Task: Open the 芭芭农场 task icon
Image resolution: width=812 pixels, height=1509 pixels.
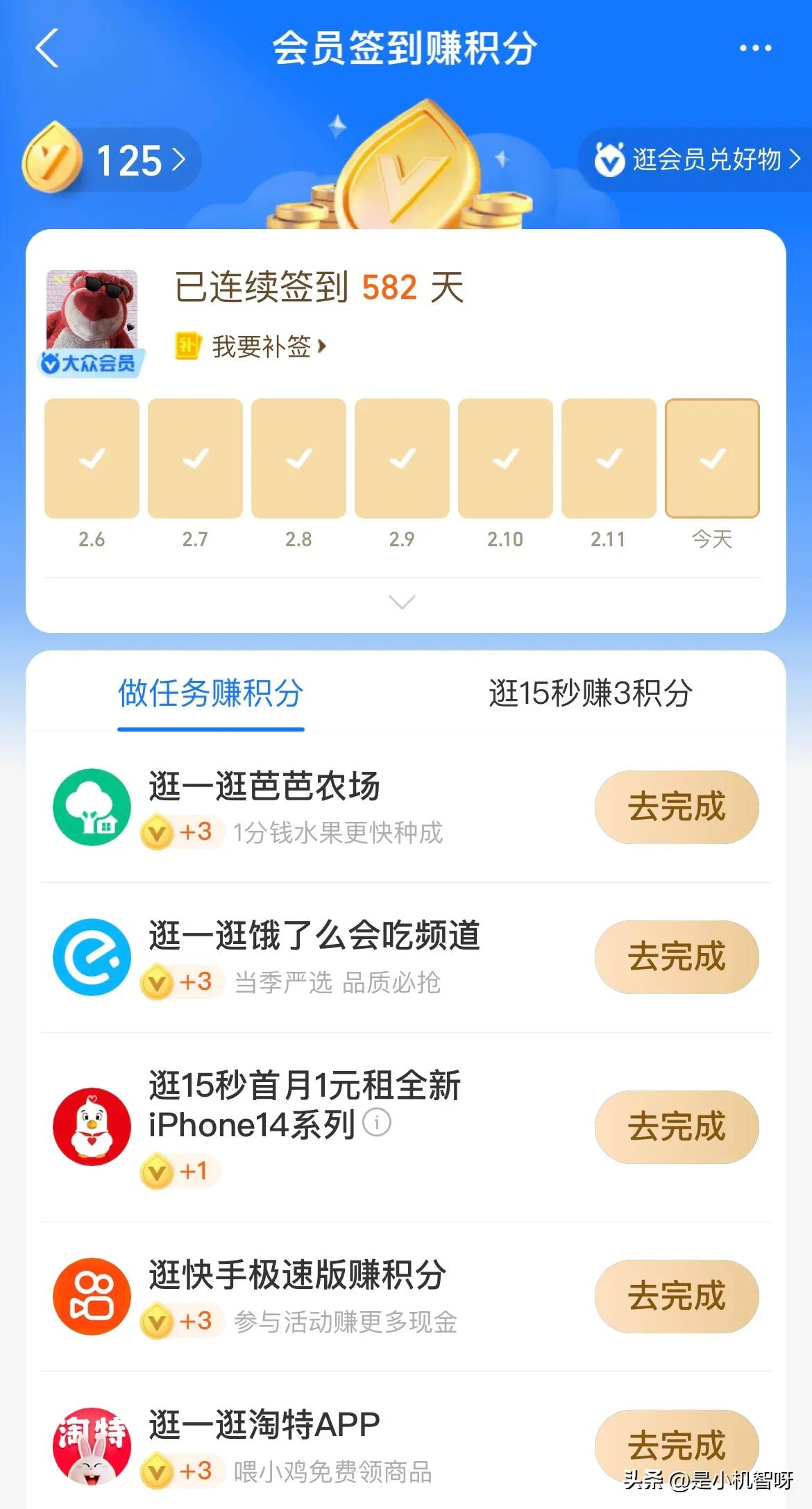Action: [x=91, y=807]
